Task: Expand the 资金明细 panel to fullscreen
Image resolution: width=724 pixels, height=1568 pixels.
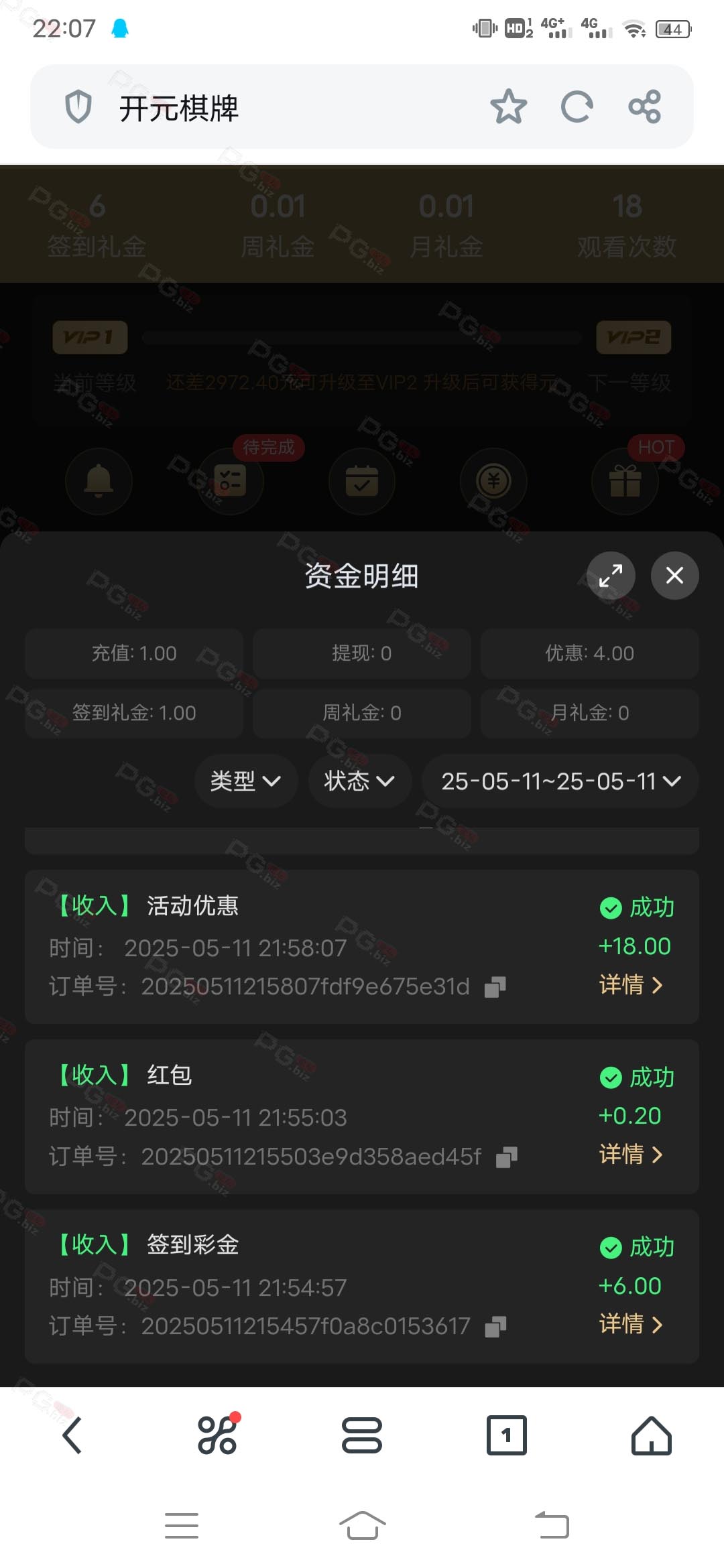Action: (611, 575)
